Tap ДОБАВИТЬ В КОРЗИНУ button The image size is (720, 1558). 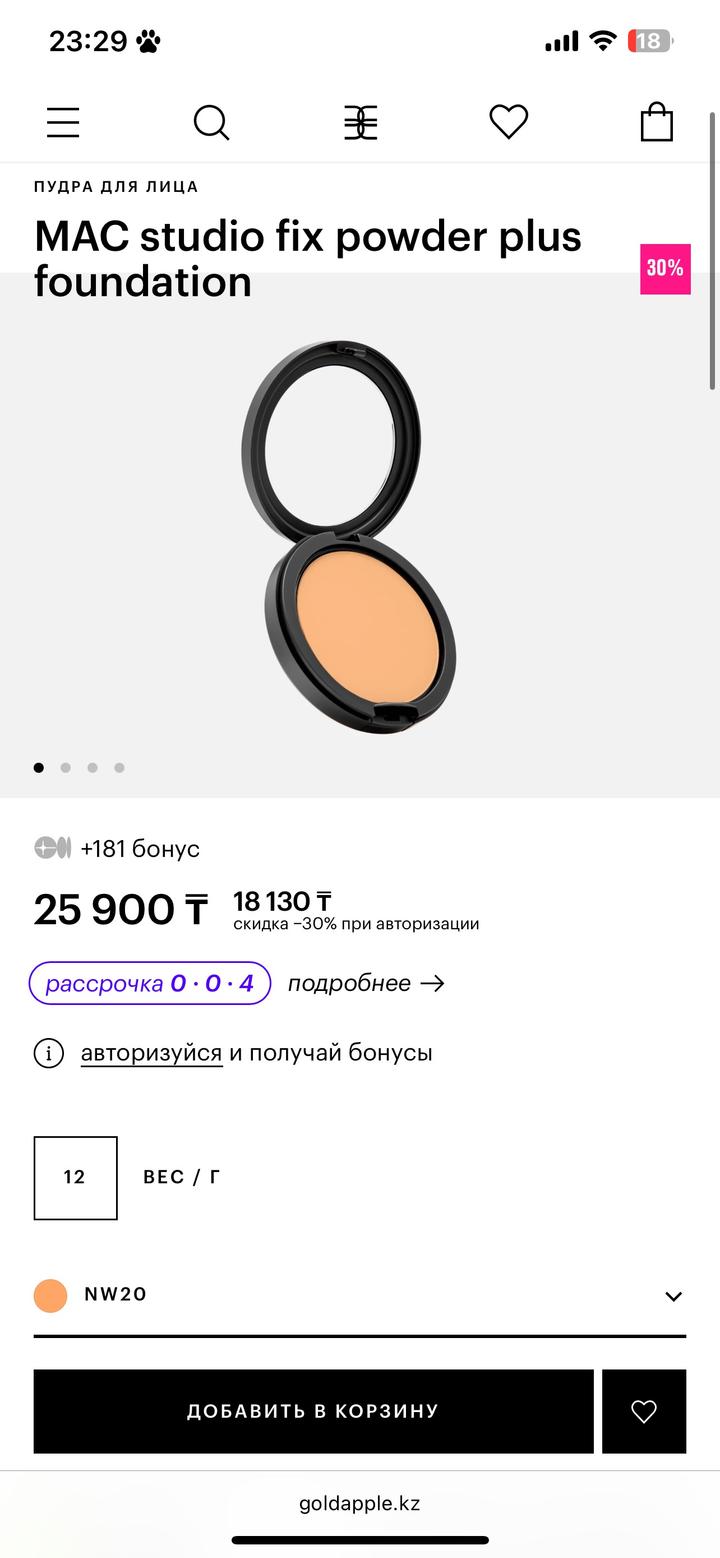click(313, 1411)
